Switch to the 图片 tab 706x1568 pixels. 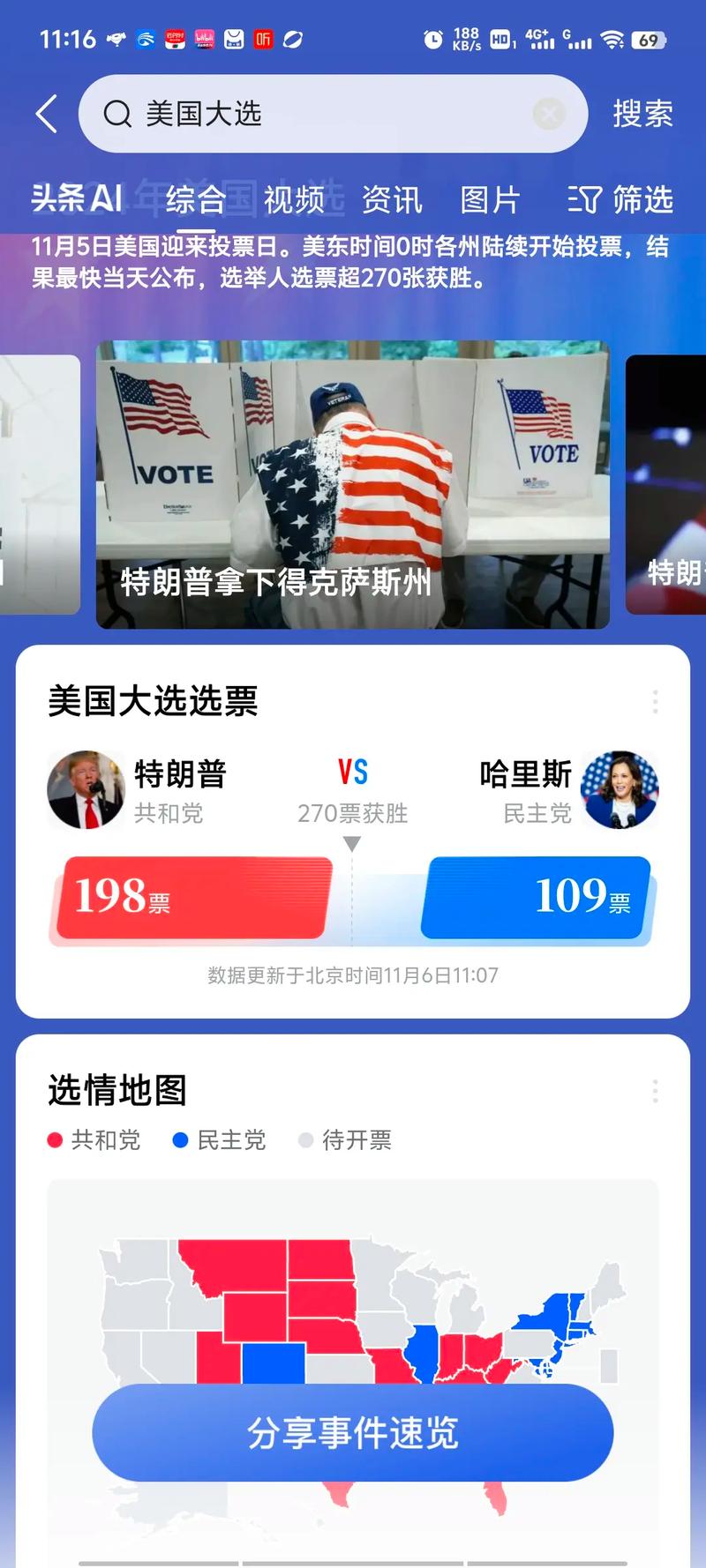point(488,201)
